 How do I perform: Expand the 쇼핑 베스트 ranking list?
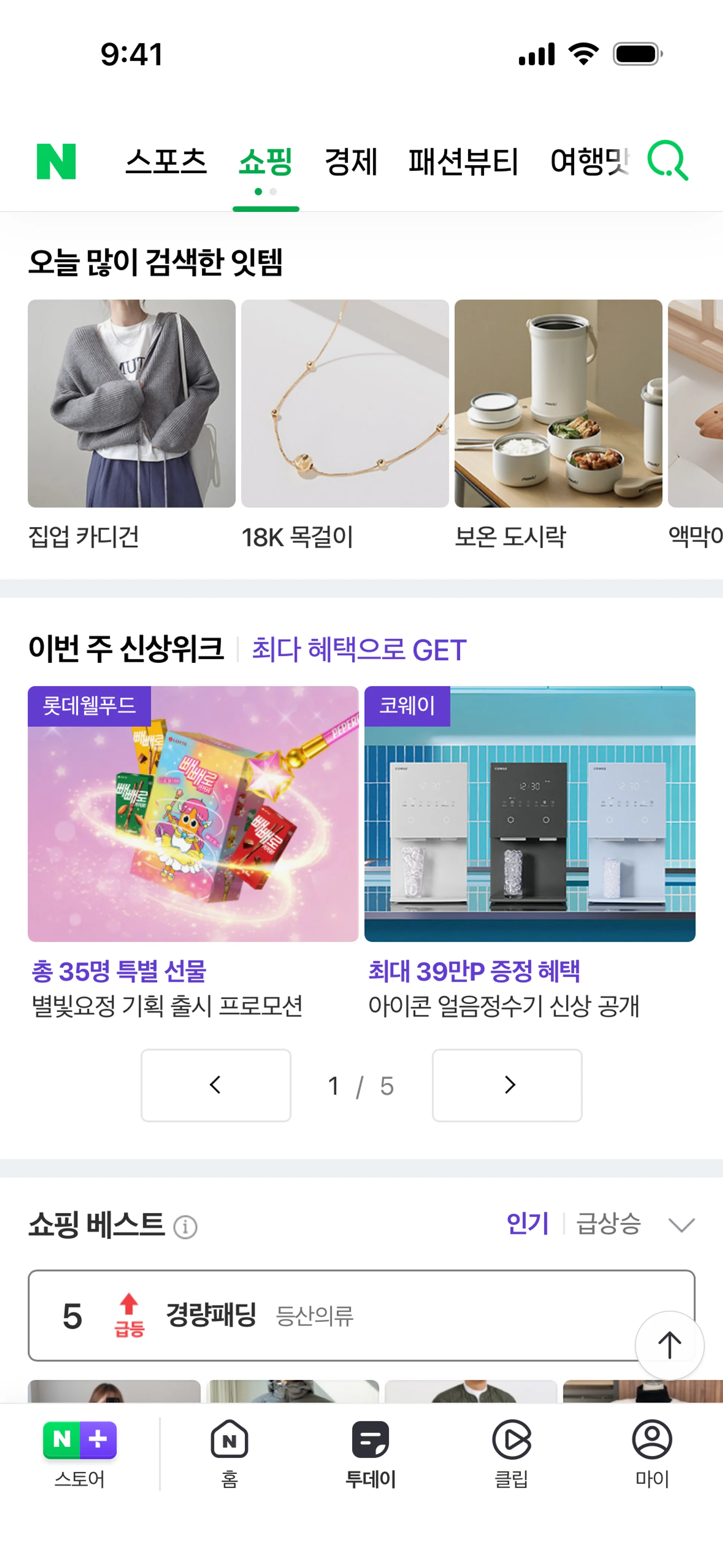point(681,1225)
